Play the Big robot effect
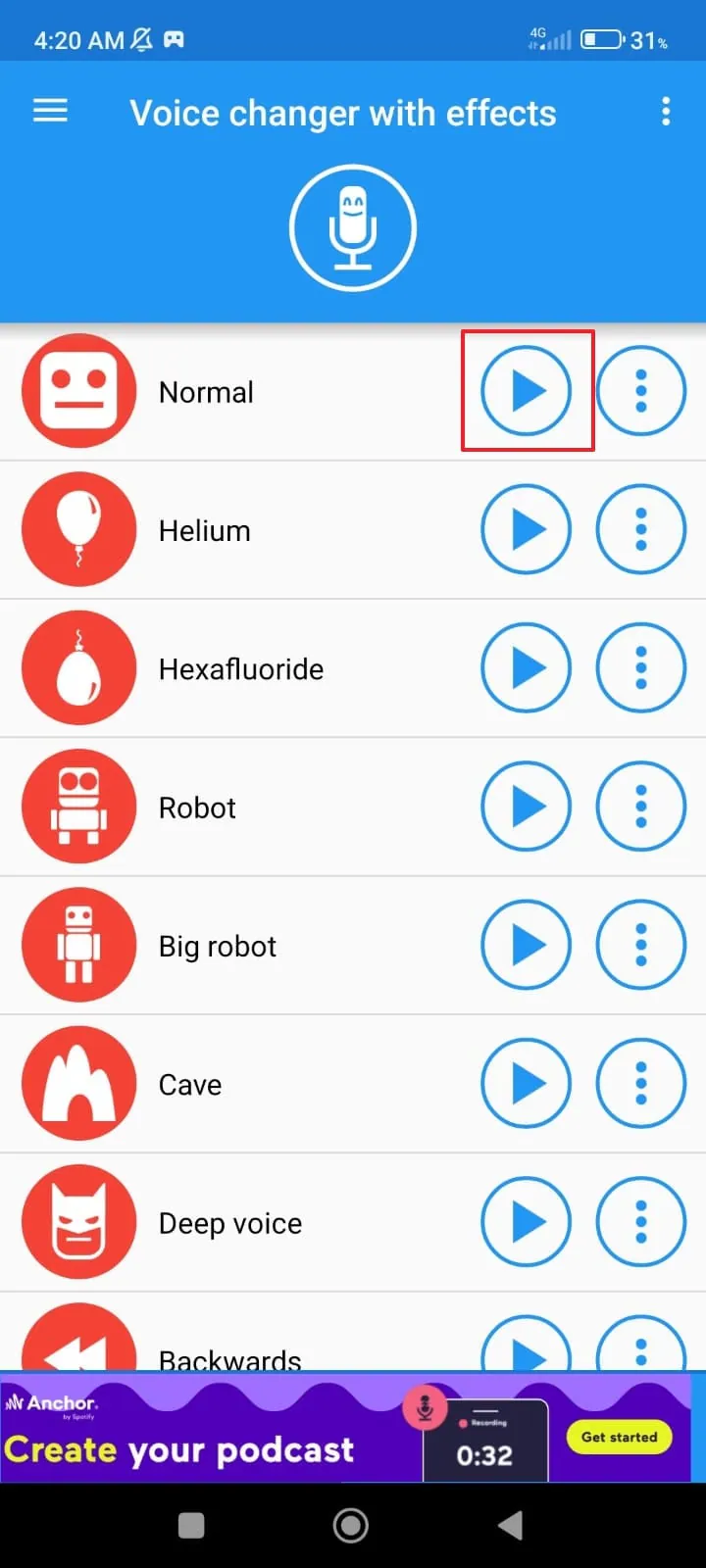Screen dimensions: 706x1568 tap(527, 946)
